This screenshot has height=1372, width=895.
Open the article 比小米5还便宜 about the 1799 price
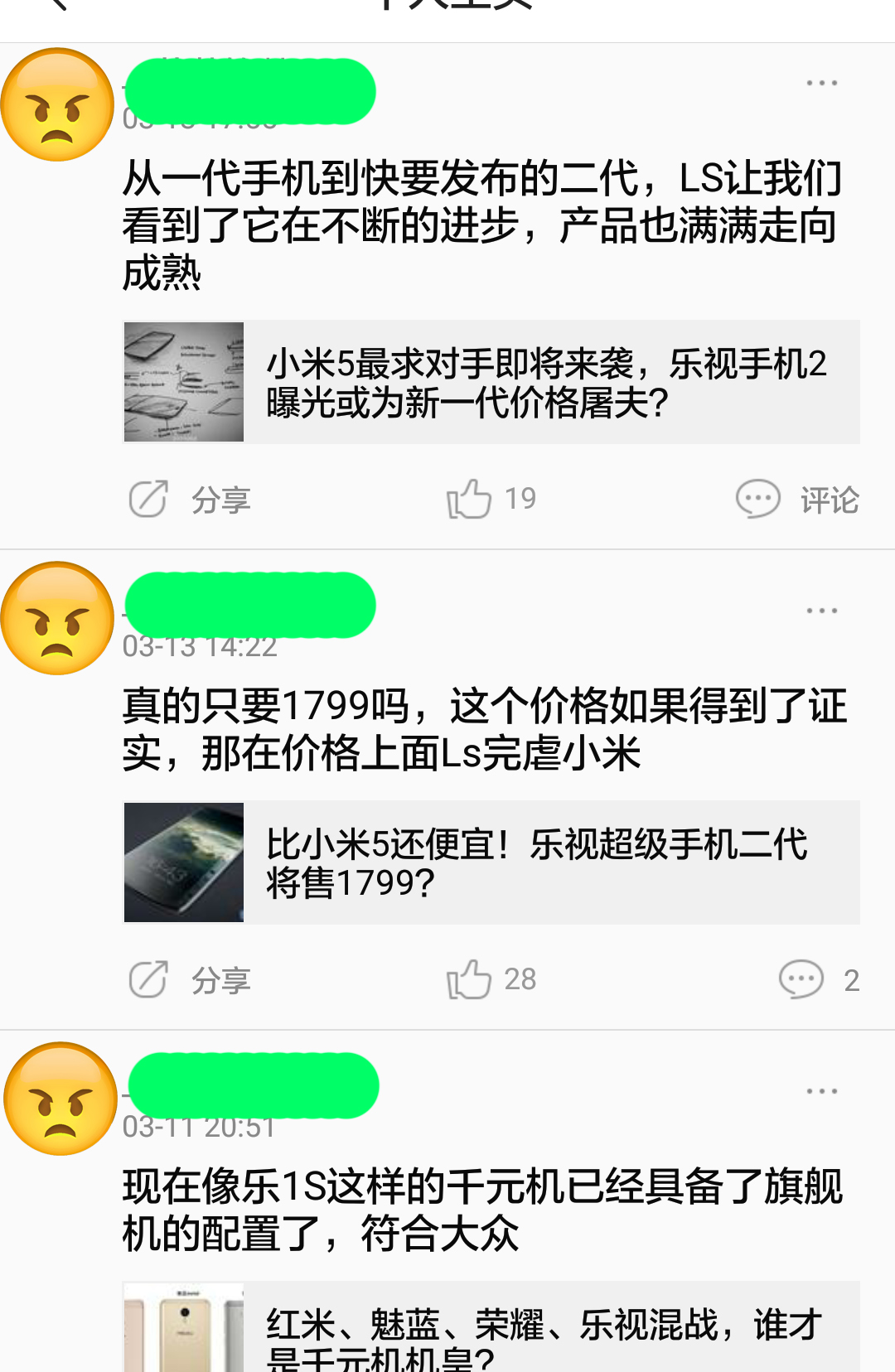(x=547, y=862)
